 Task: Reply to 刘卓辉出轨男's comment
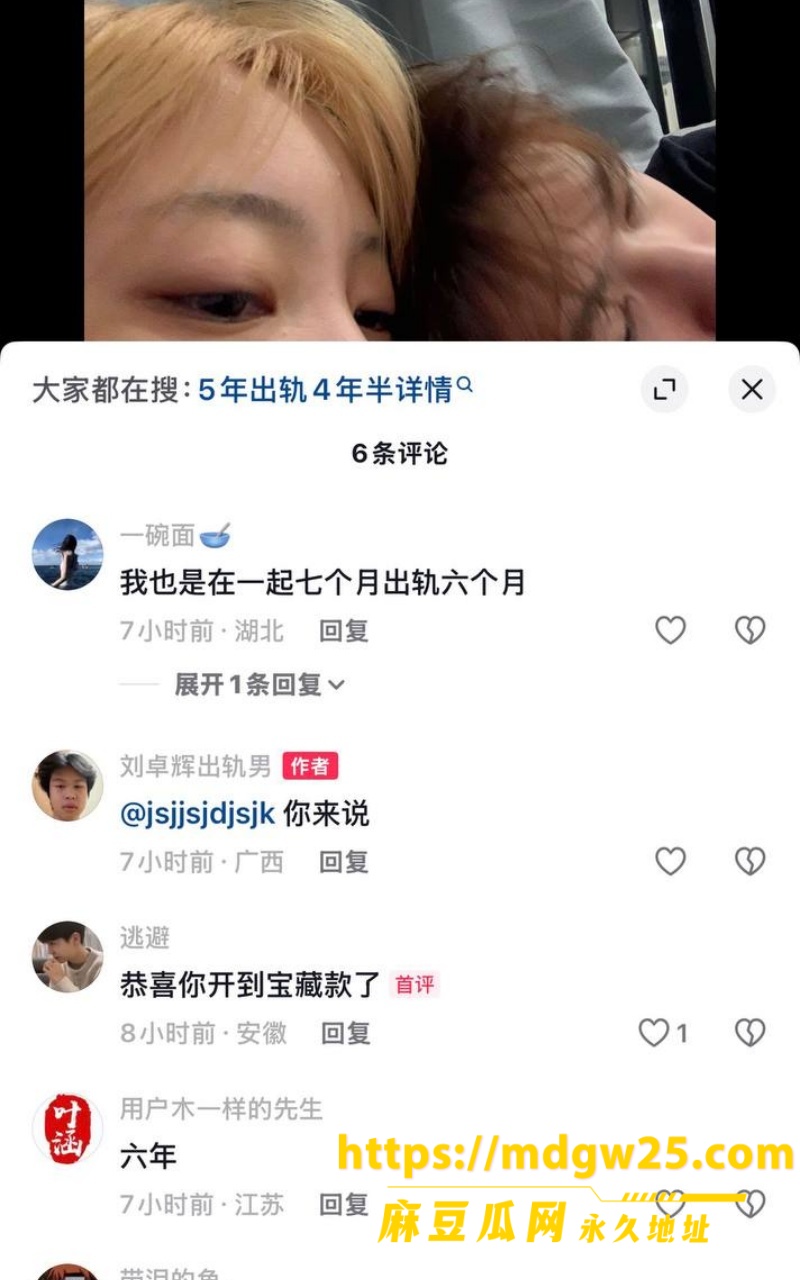tap(344, 862)
